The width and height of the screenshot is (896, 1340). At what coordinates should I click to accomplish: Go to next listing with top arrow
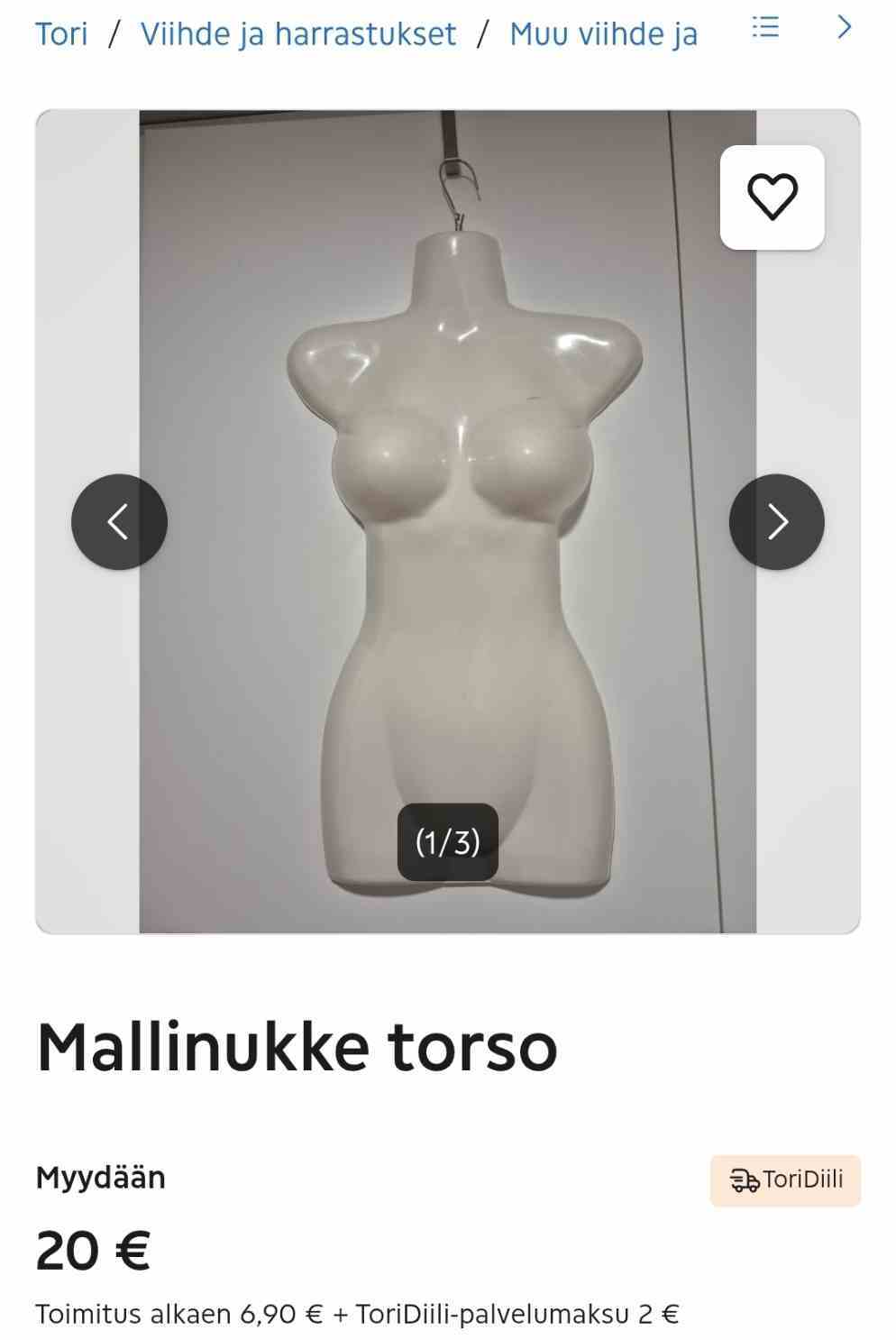pos(844,27)
